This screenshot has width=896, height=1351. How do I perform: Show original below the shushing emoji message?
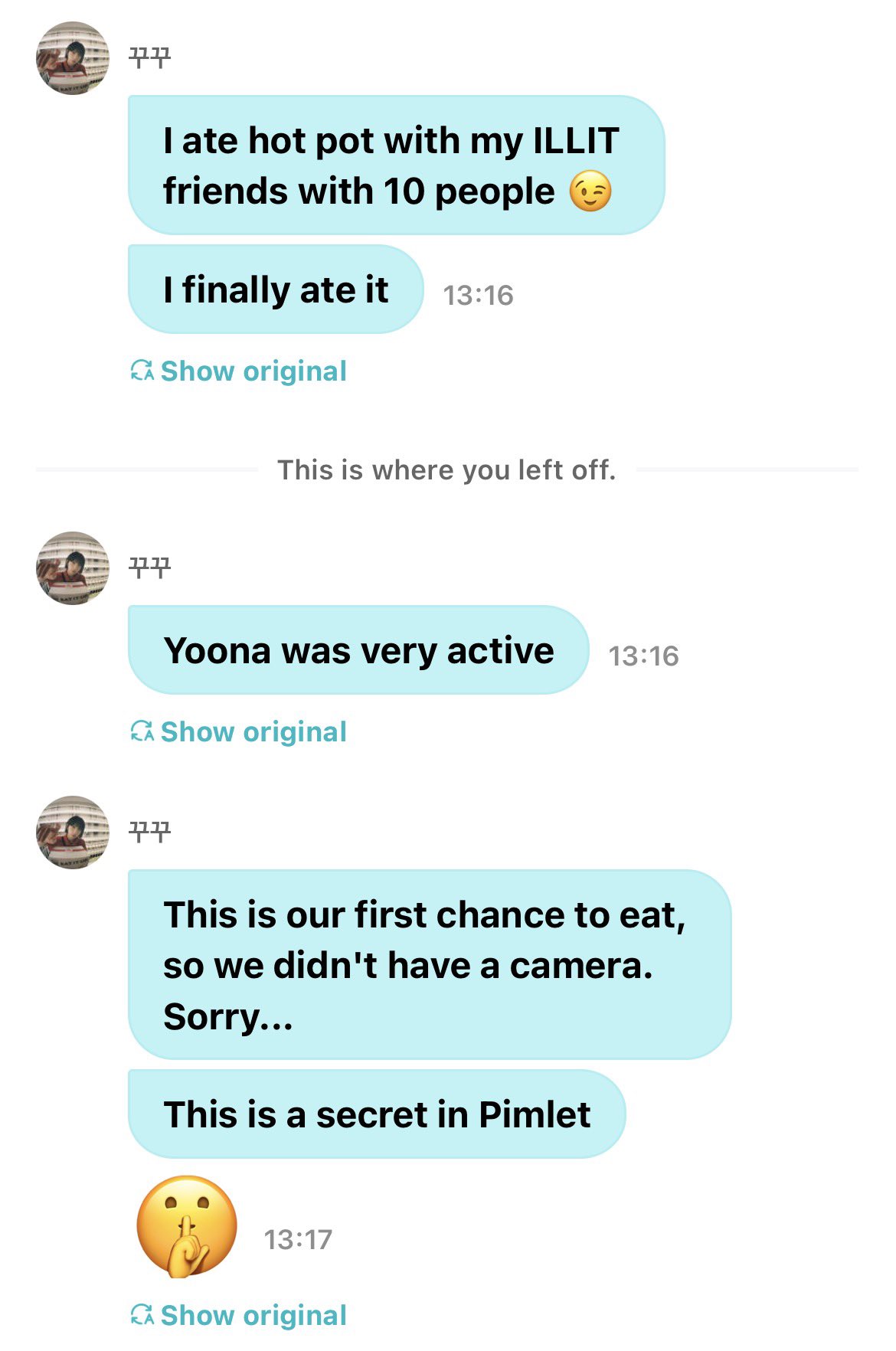click(239, 1315)
